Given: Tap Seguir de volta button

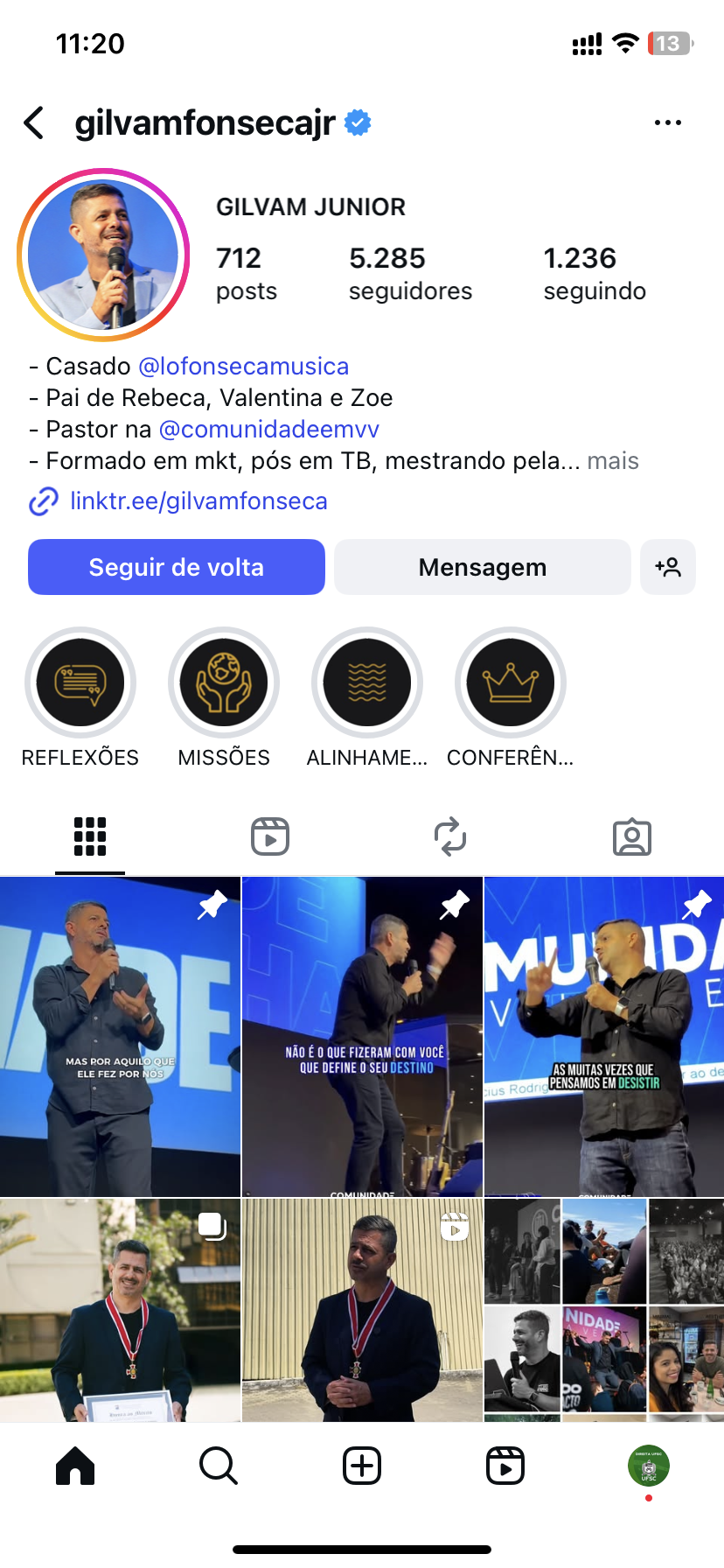Looking at the screenshot, I should tap(177, 567).
